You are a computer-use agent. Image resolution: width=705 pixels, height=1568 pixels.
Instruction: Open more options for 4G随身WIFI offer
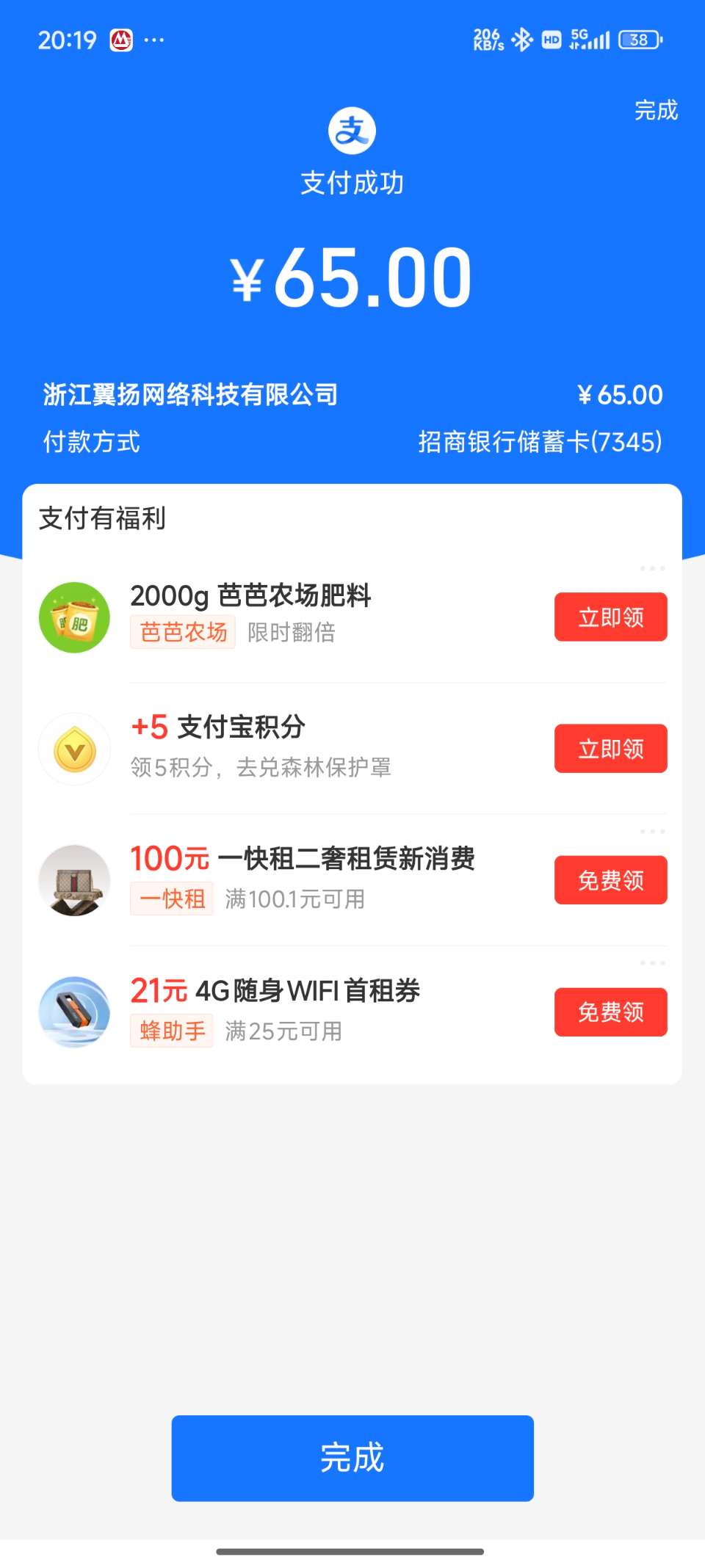click(652, 962)
